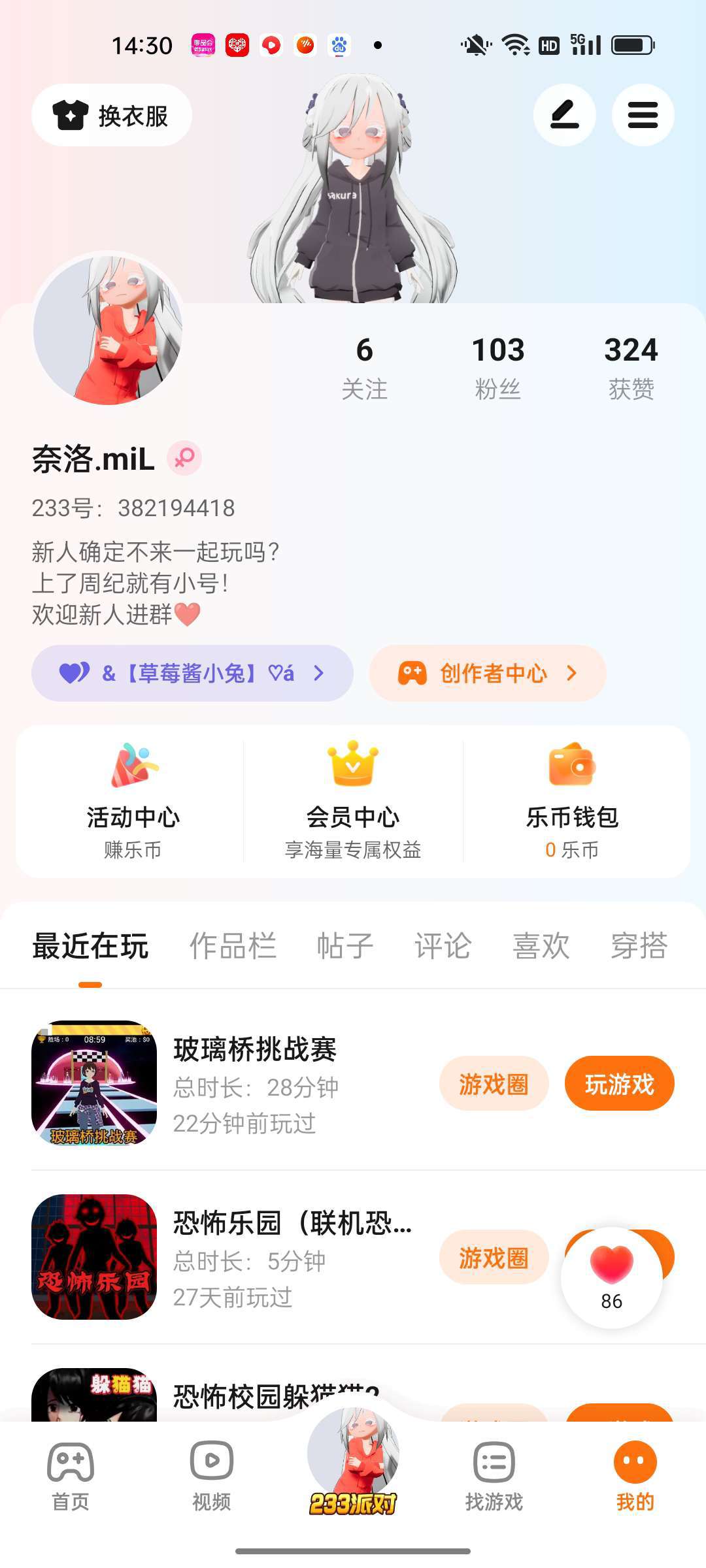Go to 会员中心 membership center

pyautogui.click(x=353, y=801)
